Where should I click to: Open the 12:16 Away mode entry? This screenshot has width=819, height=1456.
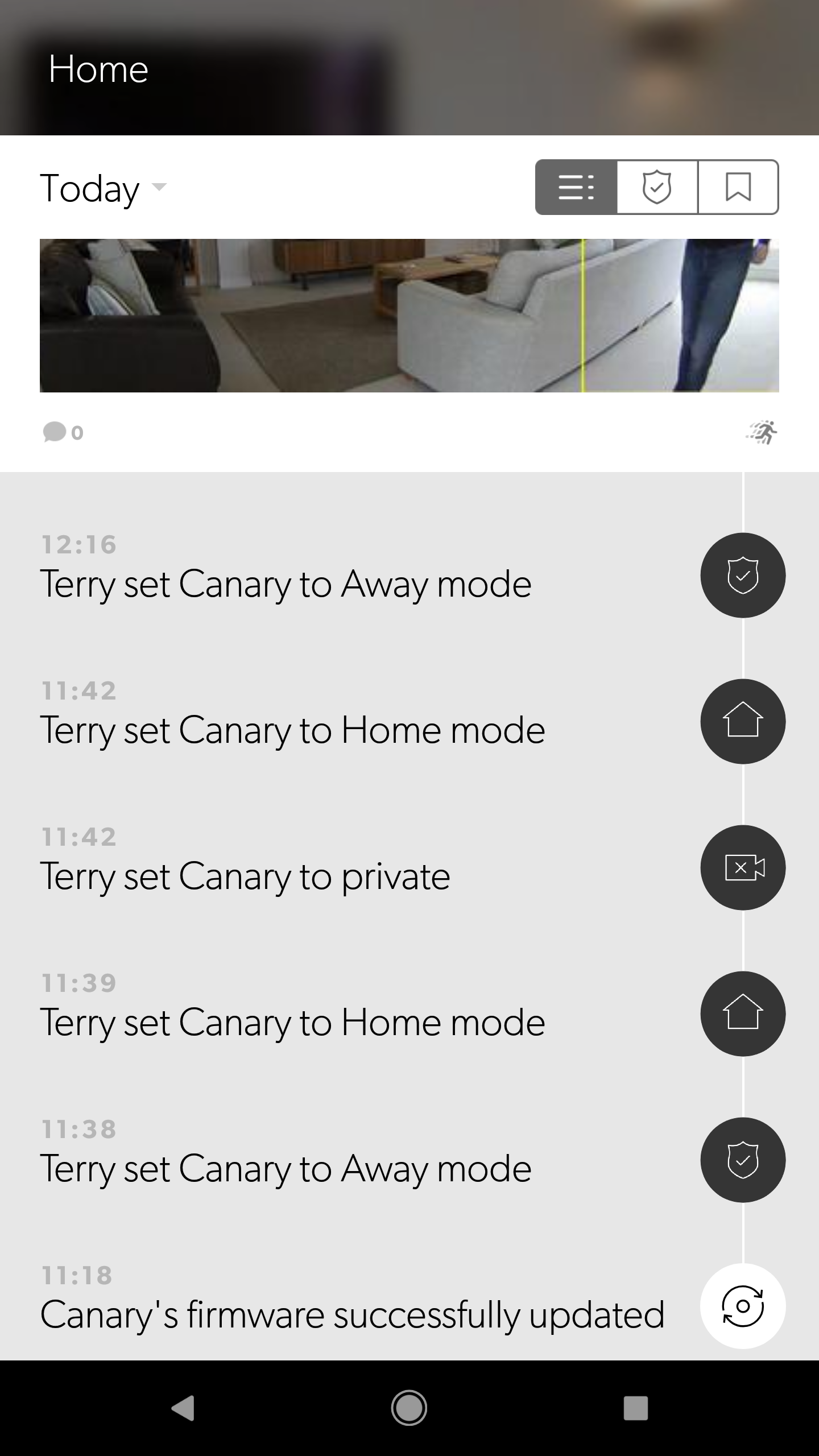click(x=409, y=575)
